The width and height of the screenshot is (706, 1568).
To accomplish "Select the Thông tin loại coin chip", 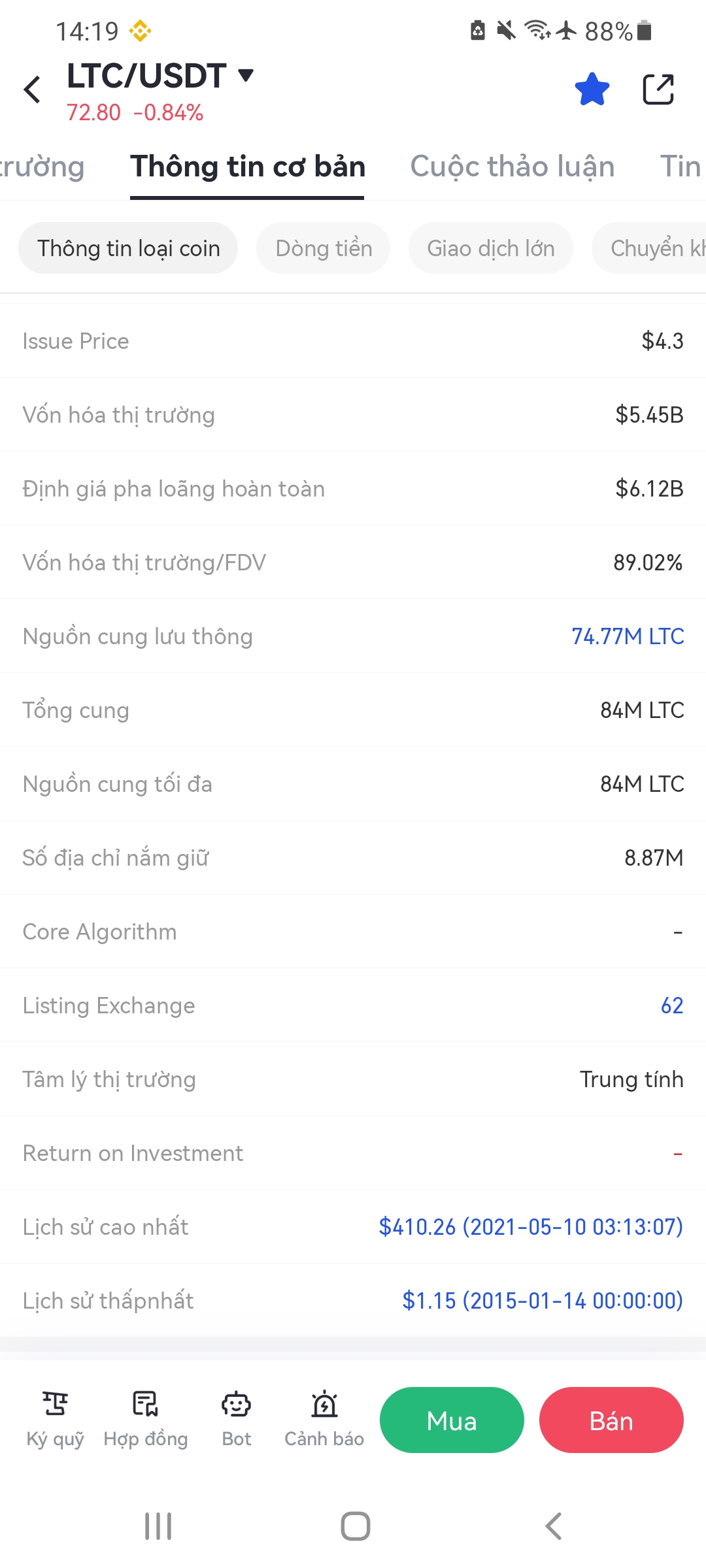I will (x=128, y=248).
